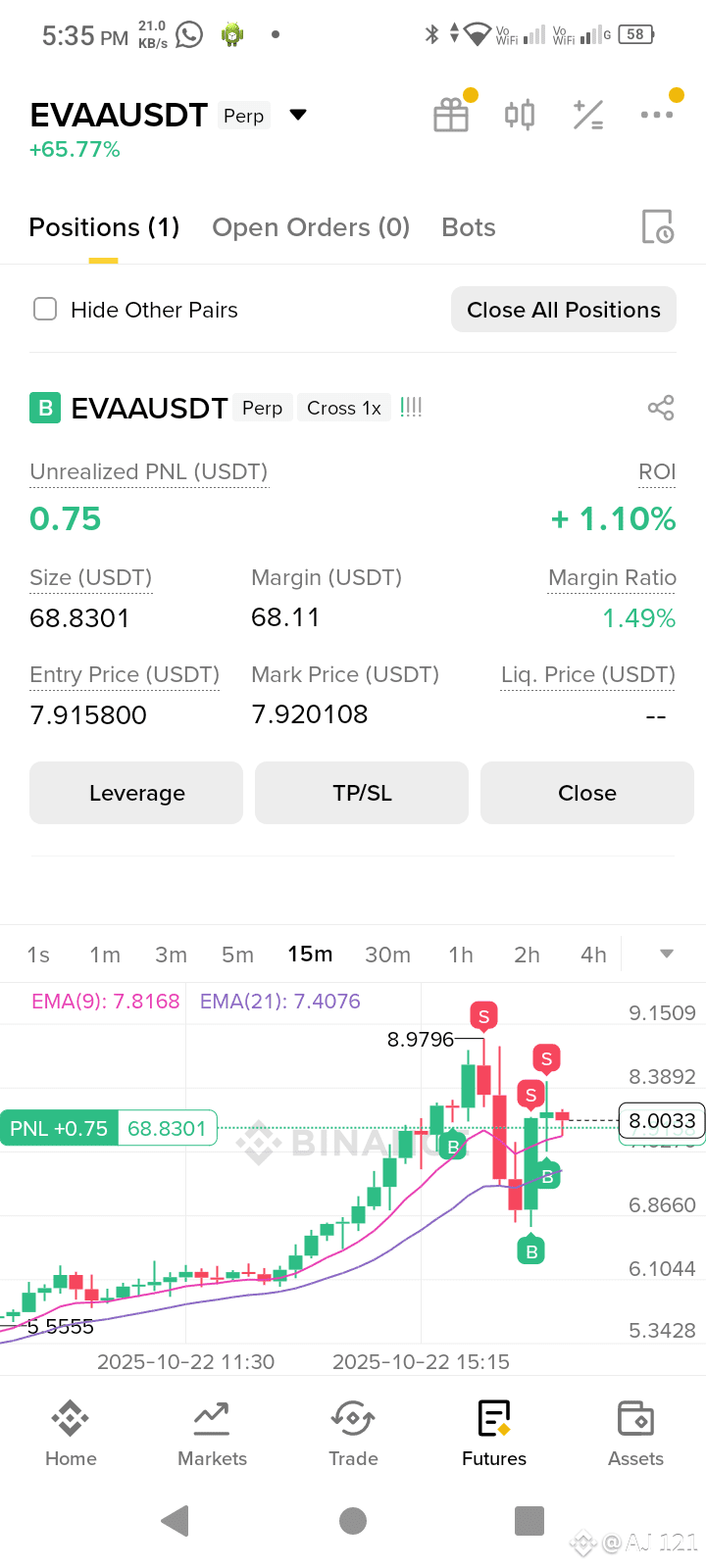
Task: Select the 5m chart interval
Action: coord(237,955)
